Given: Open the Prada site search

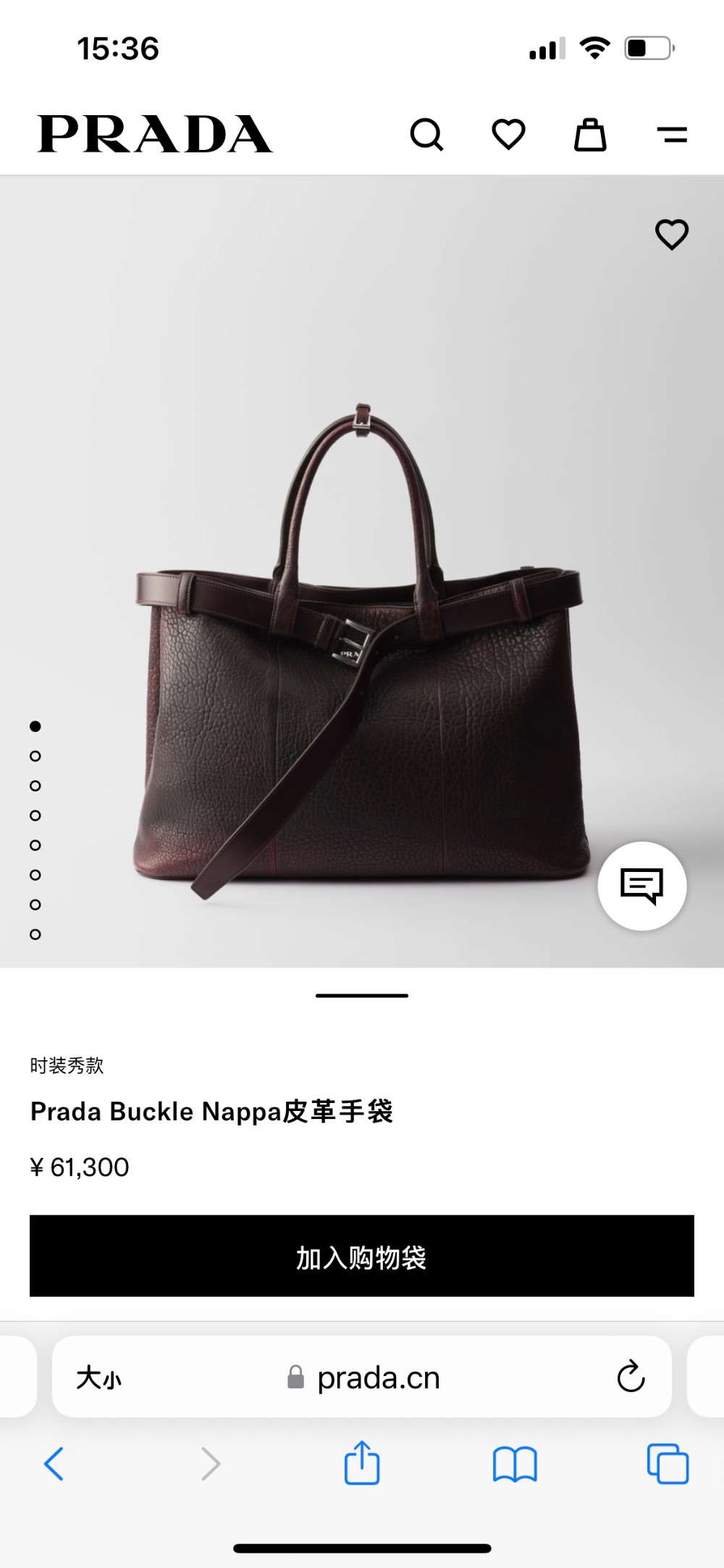Looking at the screenshot, I should click(426, 135).
